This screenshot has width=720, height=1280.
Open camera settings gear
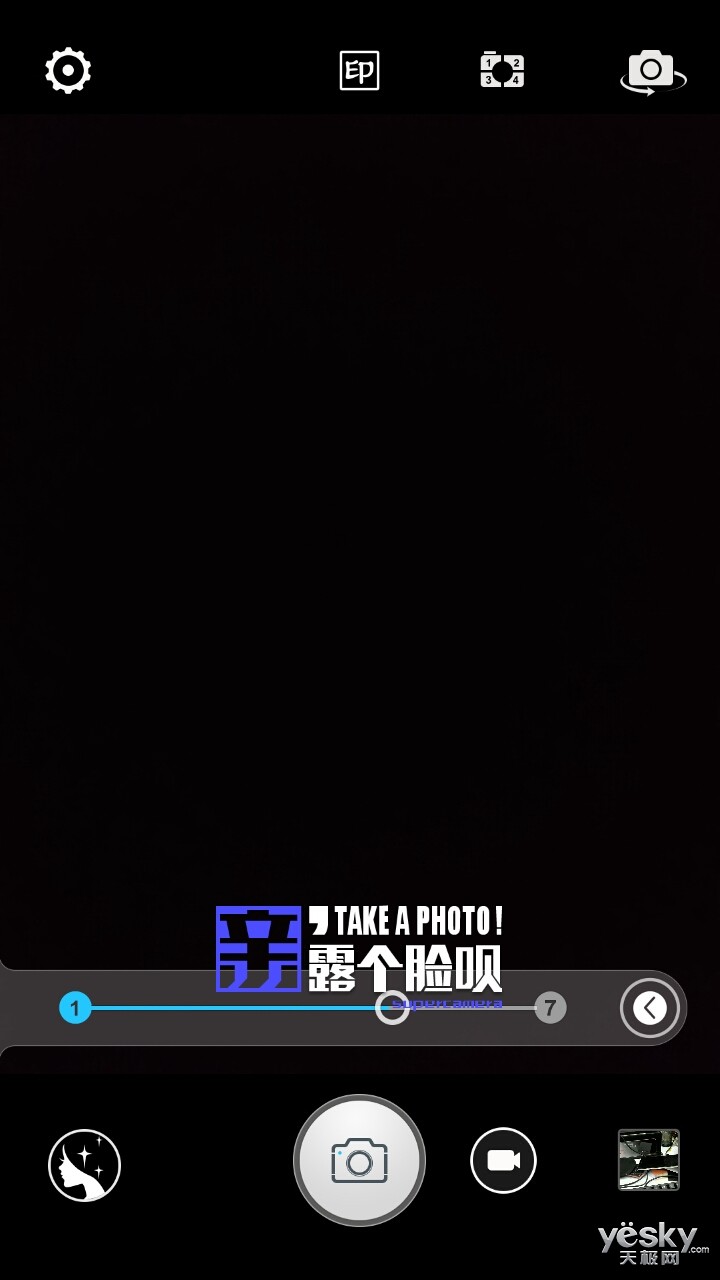coord(68,70)
